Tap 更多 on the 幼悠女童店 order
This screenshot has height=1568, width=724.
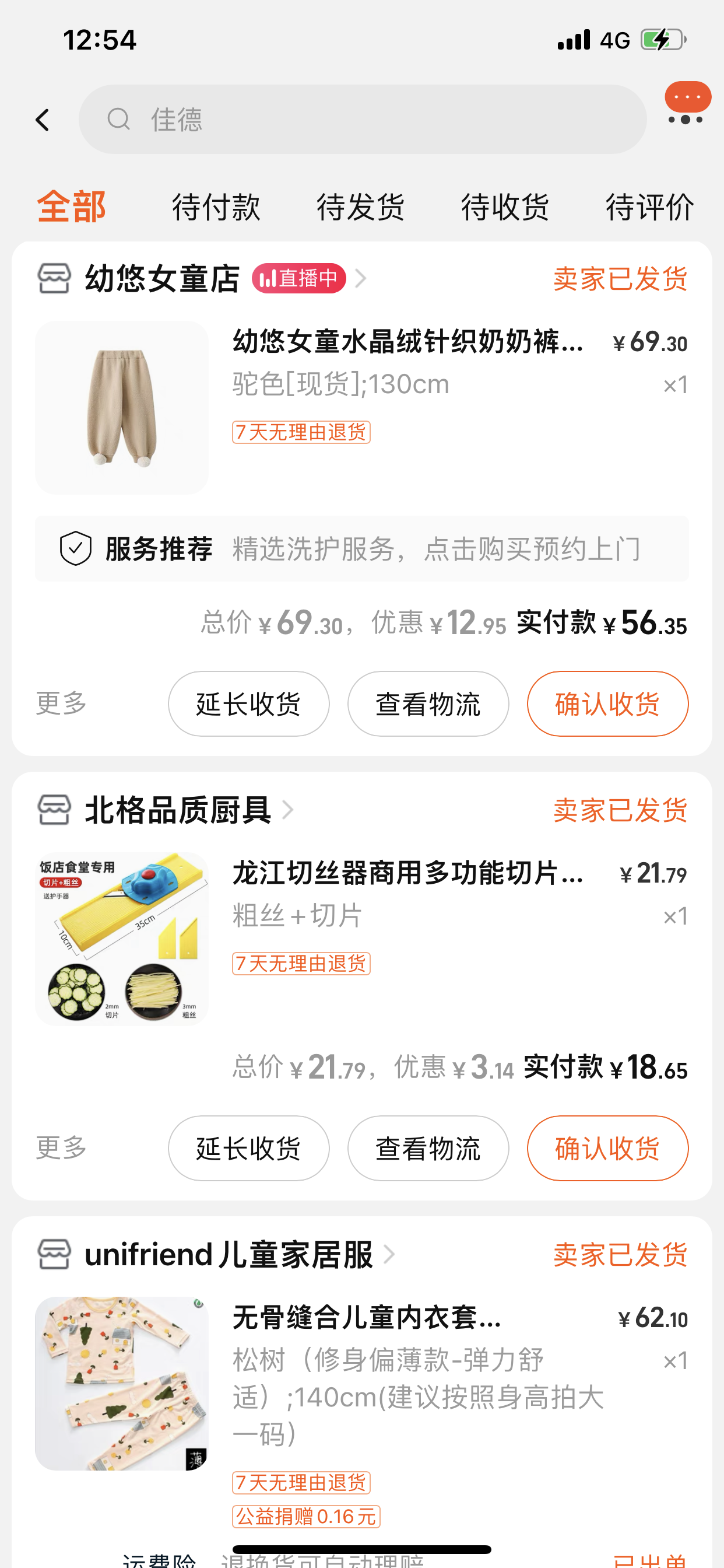61,703
